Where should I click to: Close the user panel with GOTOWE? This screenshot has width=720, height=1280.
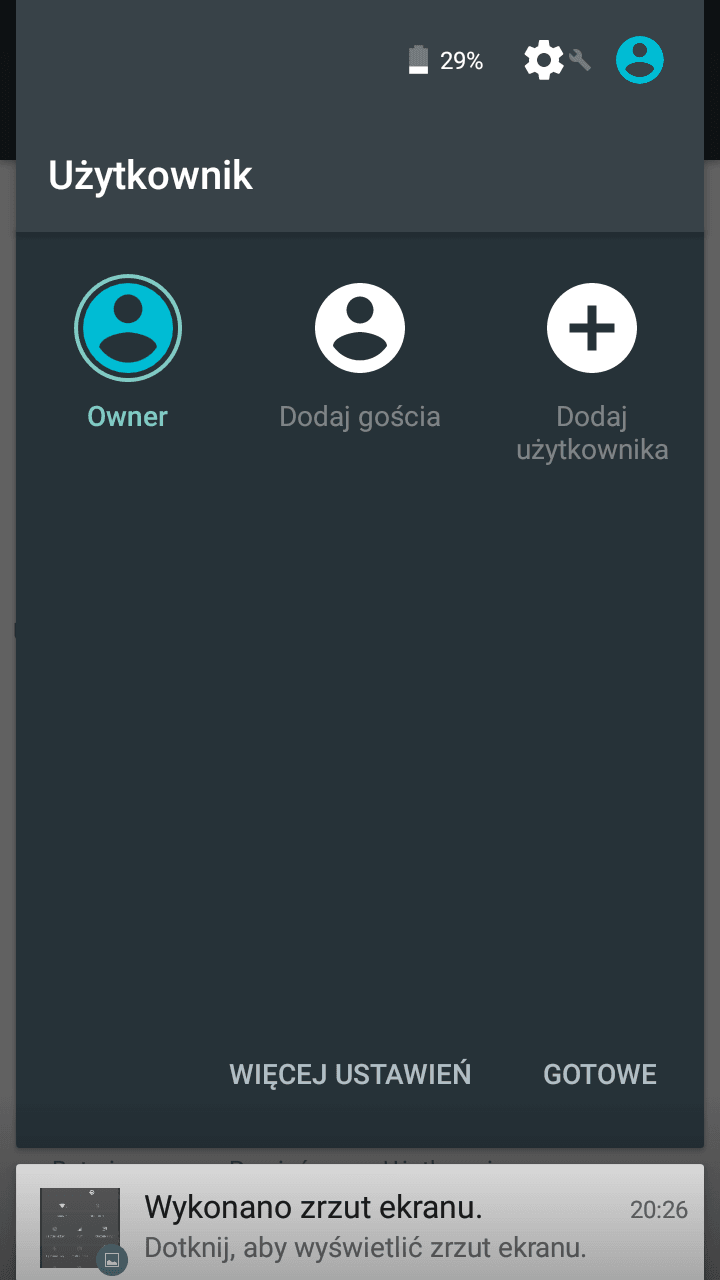pos(600,1075)
